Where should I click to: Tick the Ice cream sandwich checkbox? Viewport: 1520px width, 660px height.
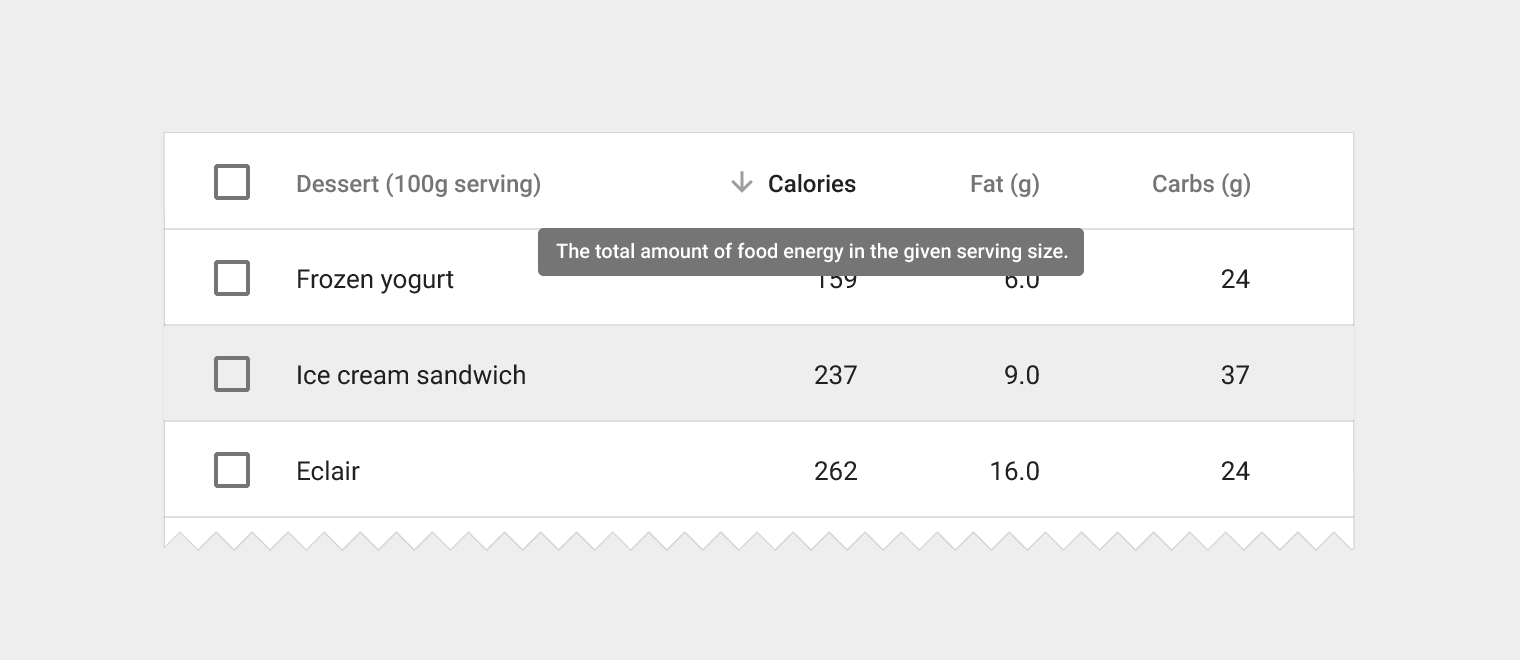pyautogui.click(x=232, y=374)
